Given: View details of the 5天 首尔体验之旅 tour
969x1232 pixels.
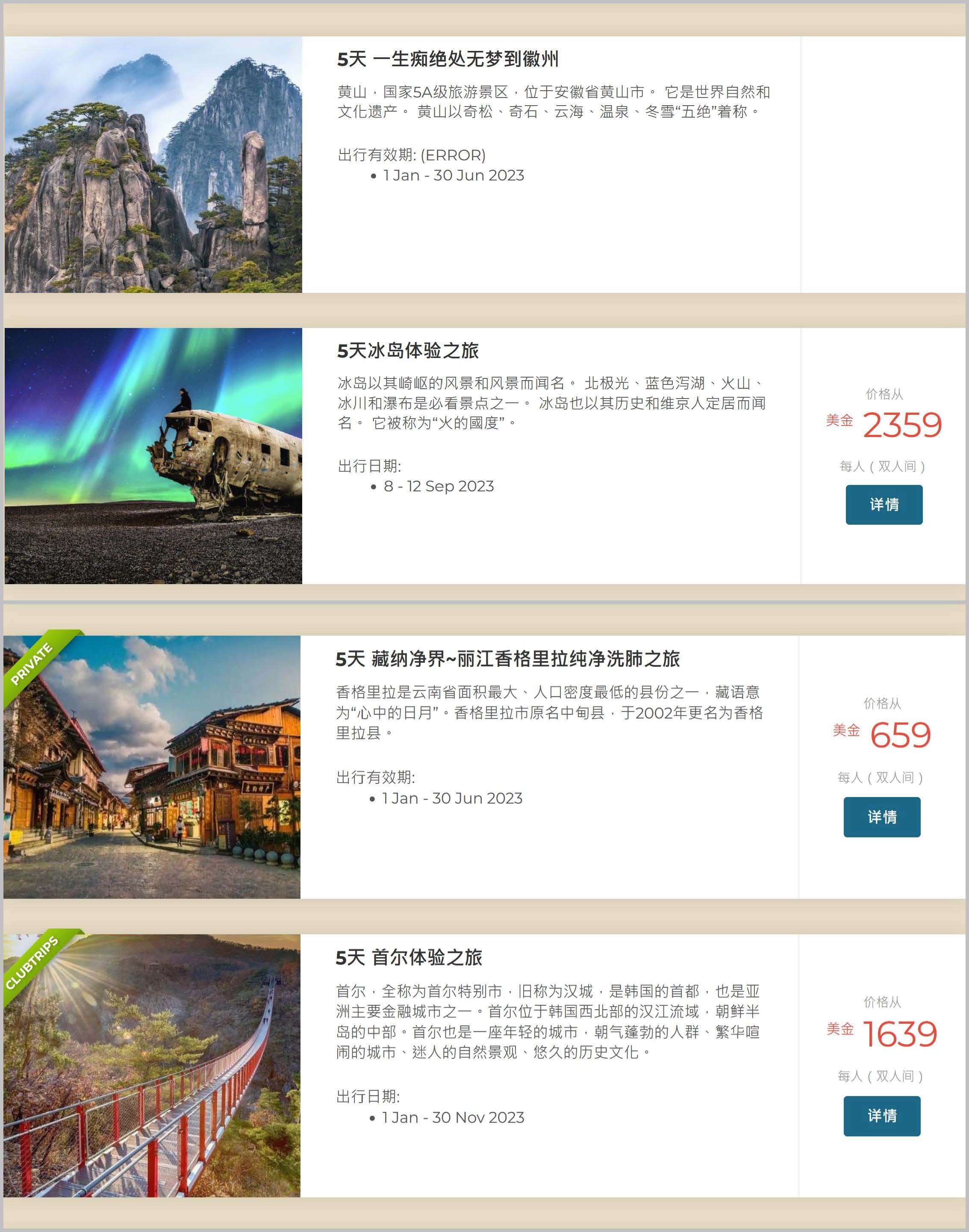Looking at the screenshot, I should pos(881,1116).
